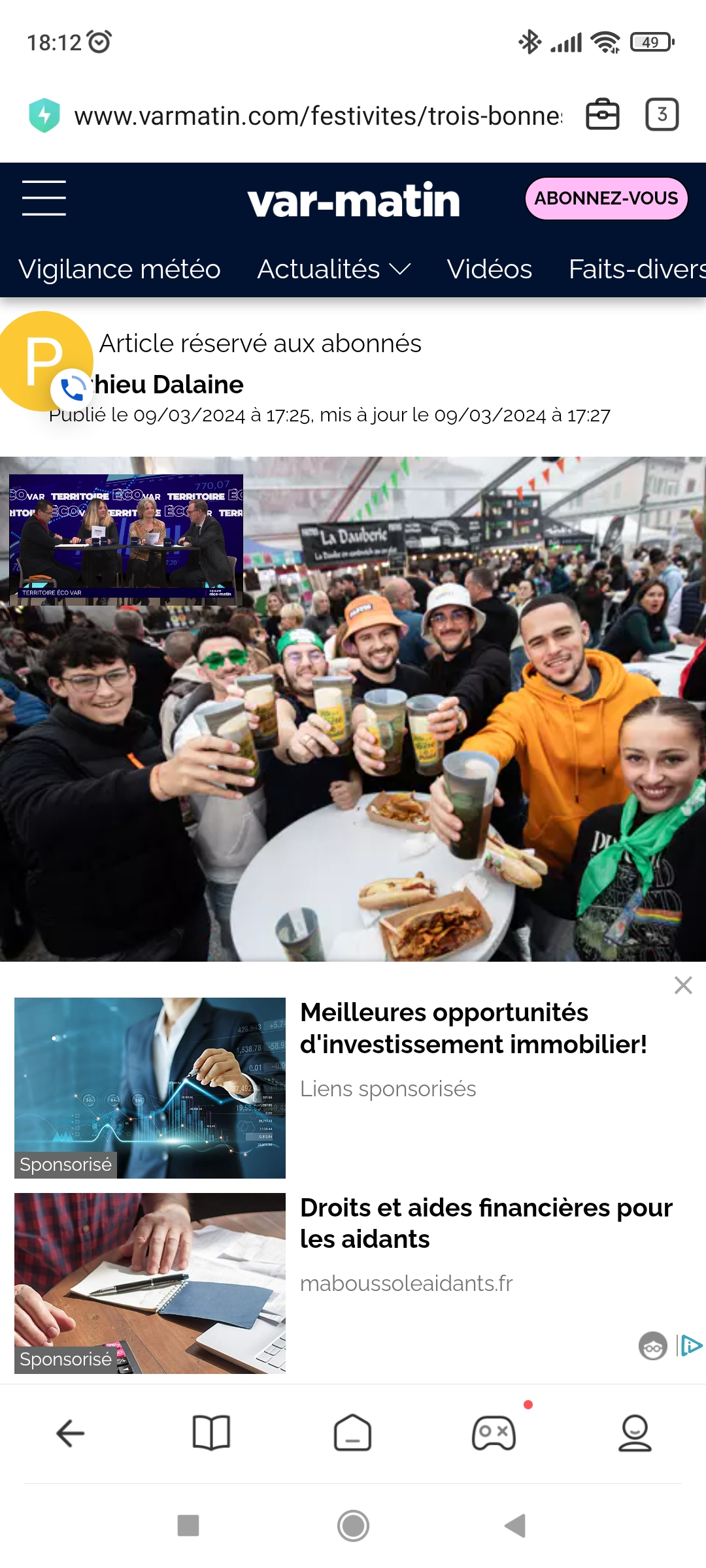This screenshot has height=1568, width=706.
Task: Open the games controller icon
Action: click(494, 1433)
